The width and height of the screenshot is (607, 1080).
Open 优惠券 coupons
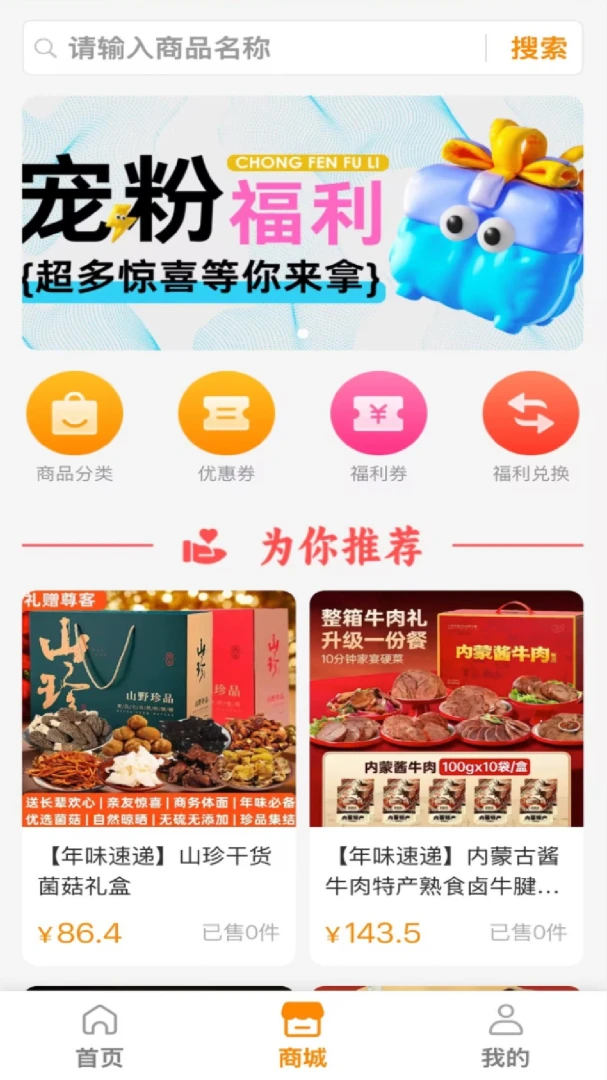(x=227, y=427)
